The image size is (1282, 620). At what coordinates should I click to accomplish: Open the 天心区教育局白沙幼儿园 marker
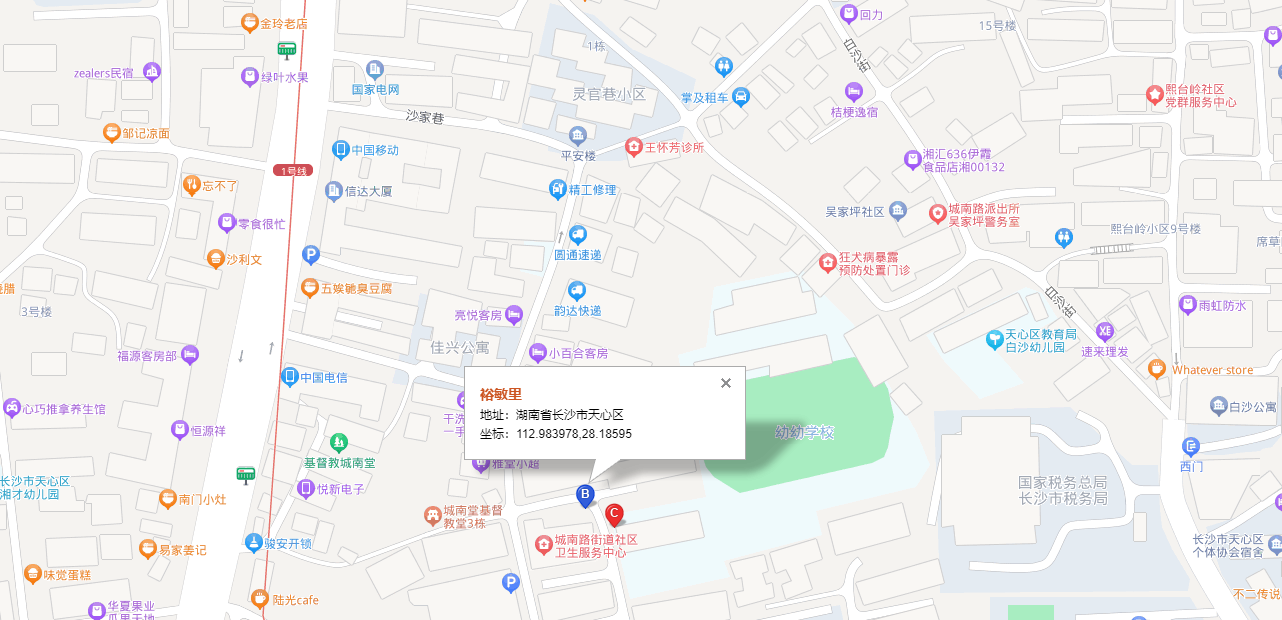click(994, 340)
